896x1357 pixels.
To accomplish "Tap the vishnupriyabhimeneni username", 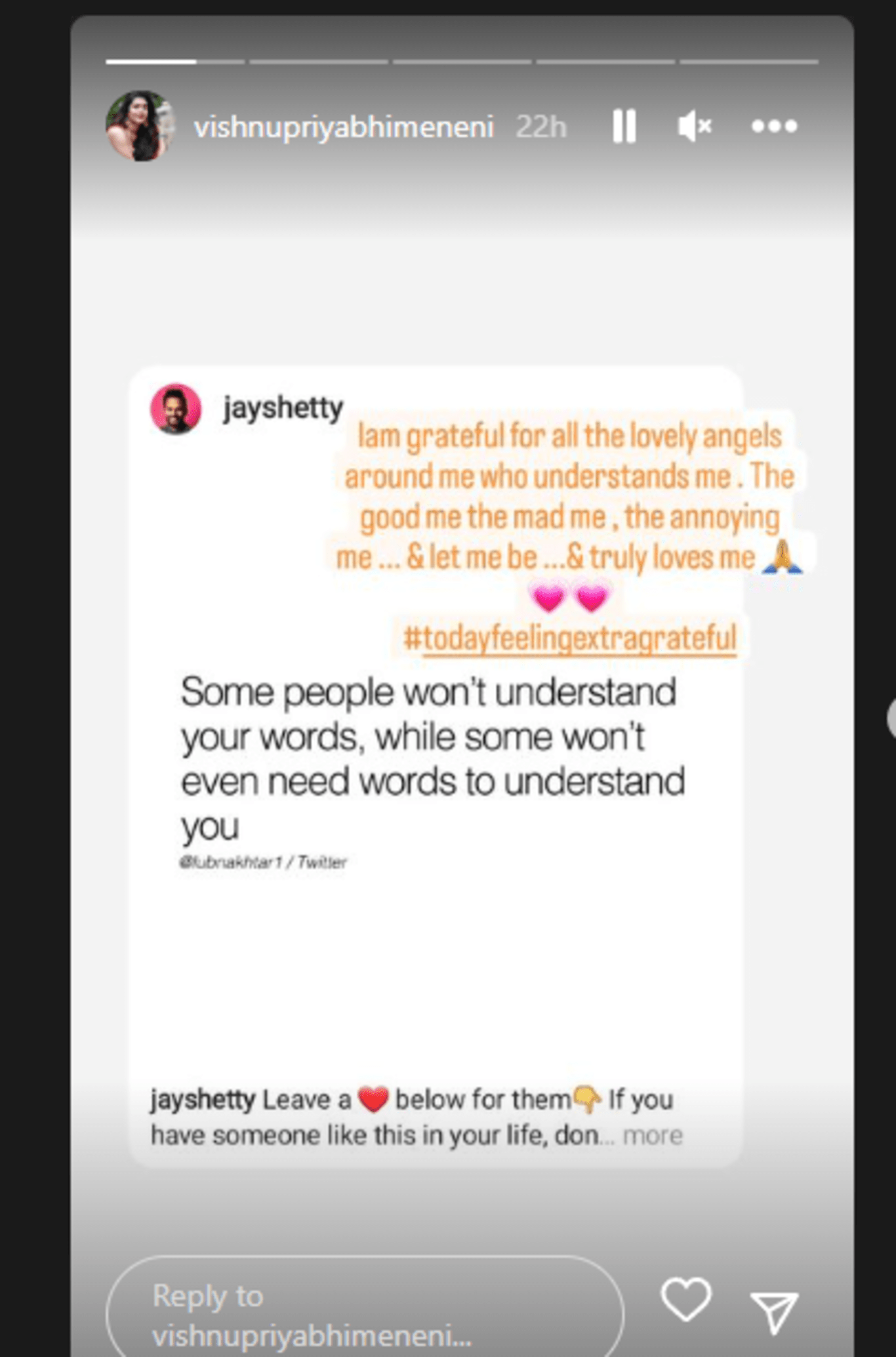I will [x=343, y=127].
